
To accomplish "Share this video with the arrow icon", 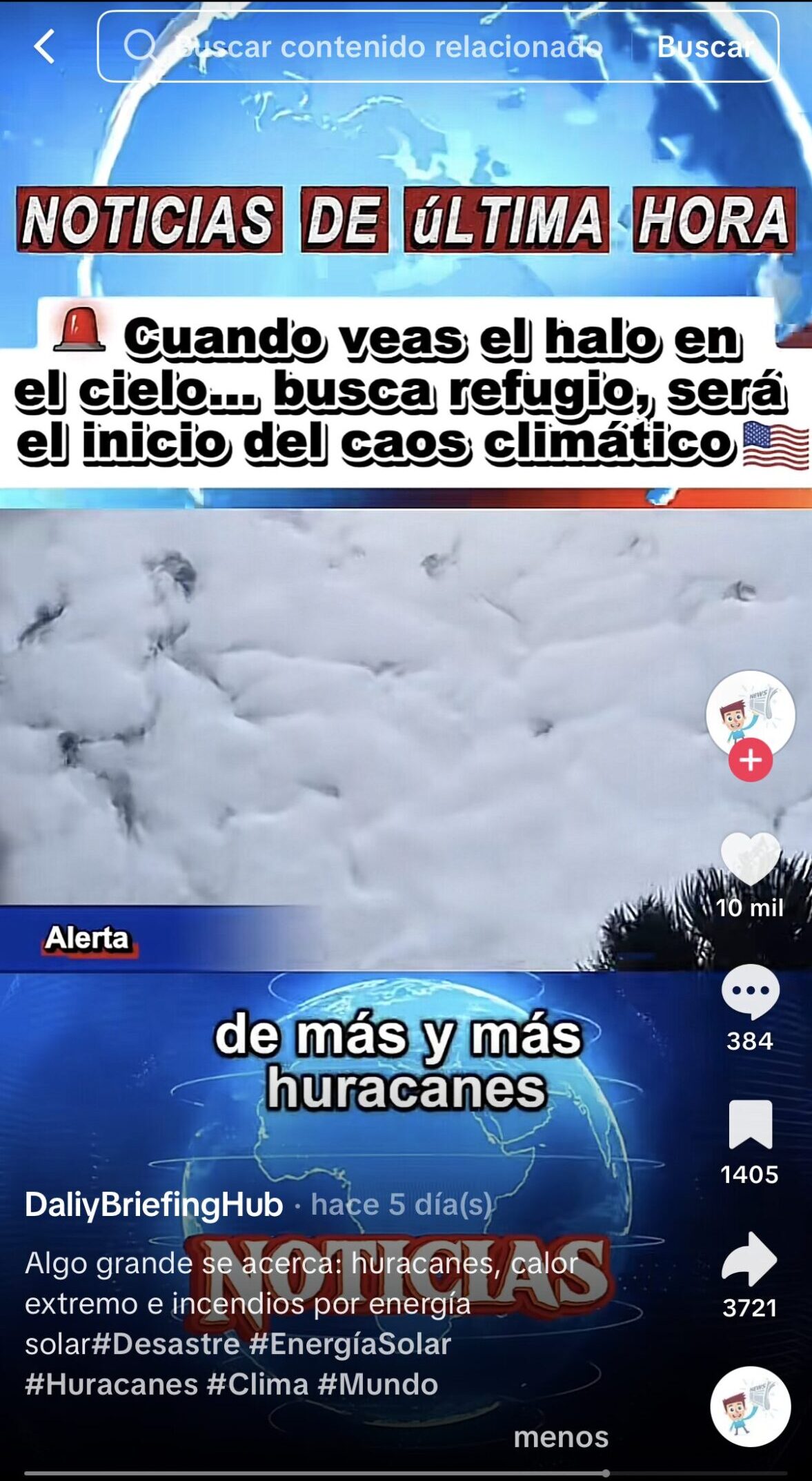I will click(750, 1259).
